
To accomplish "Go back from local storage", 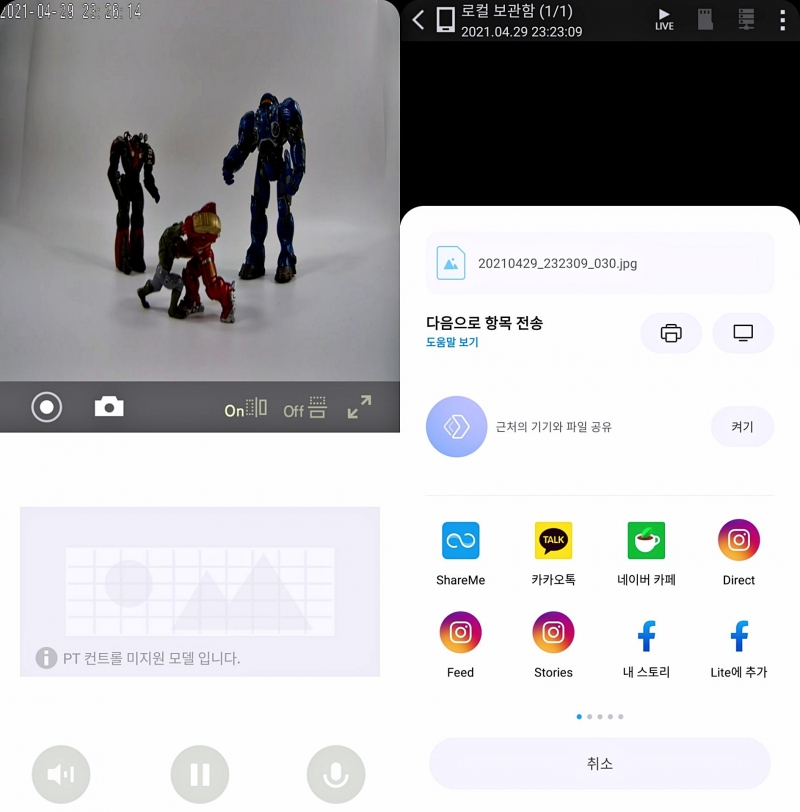I will 418,19.
